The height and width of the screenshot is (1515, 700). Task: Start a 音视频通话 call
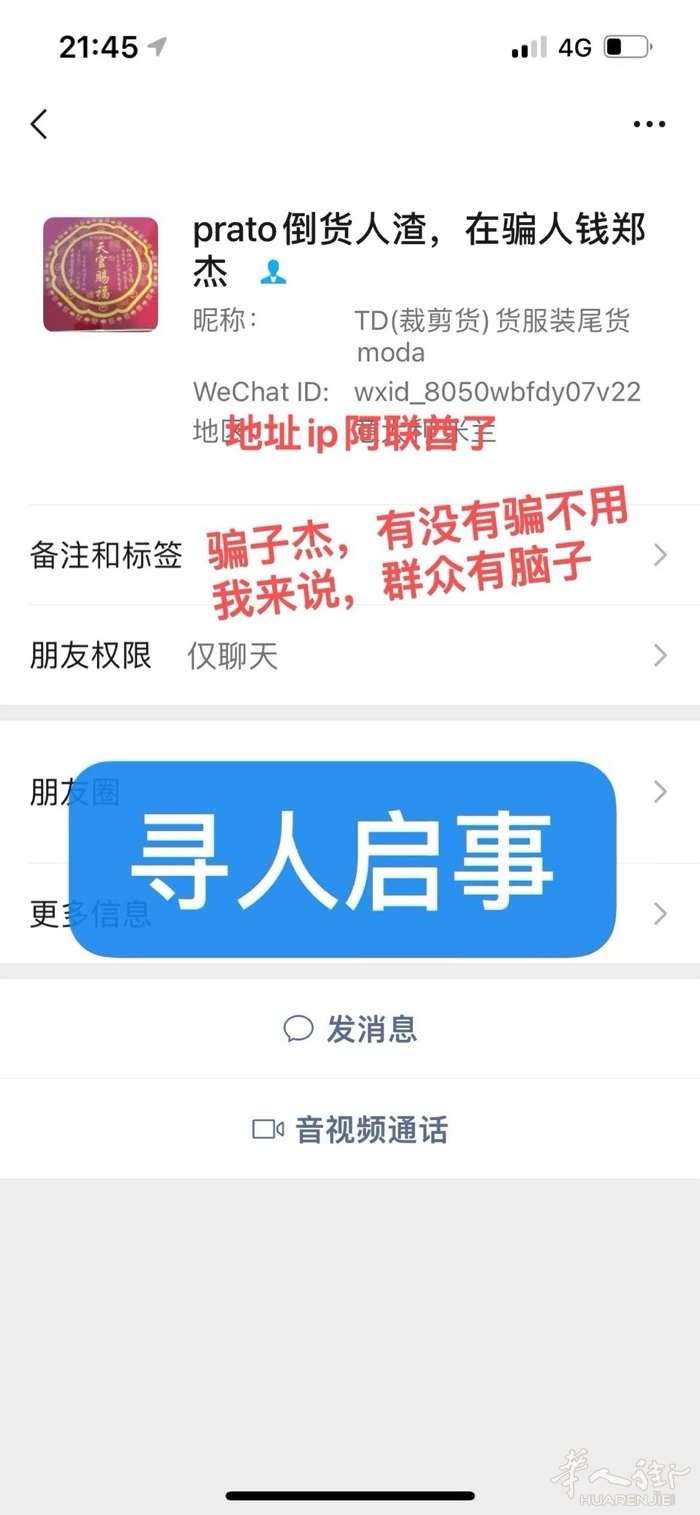(x=350, y=1130)
